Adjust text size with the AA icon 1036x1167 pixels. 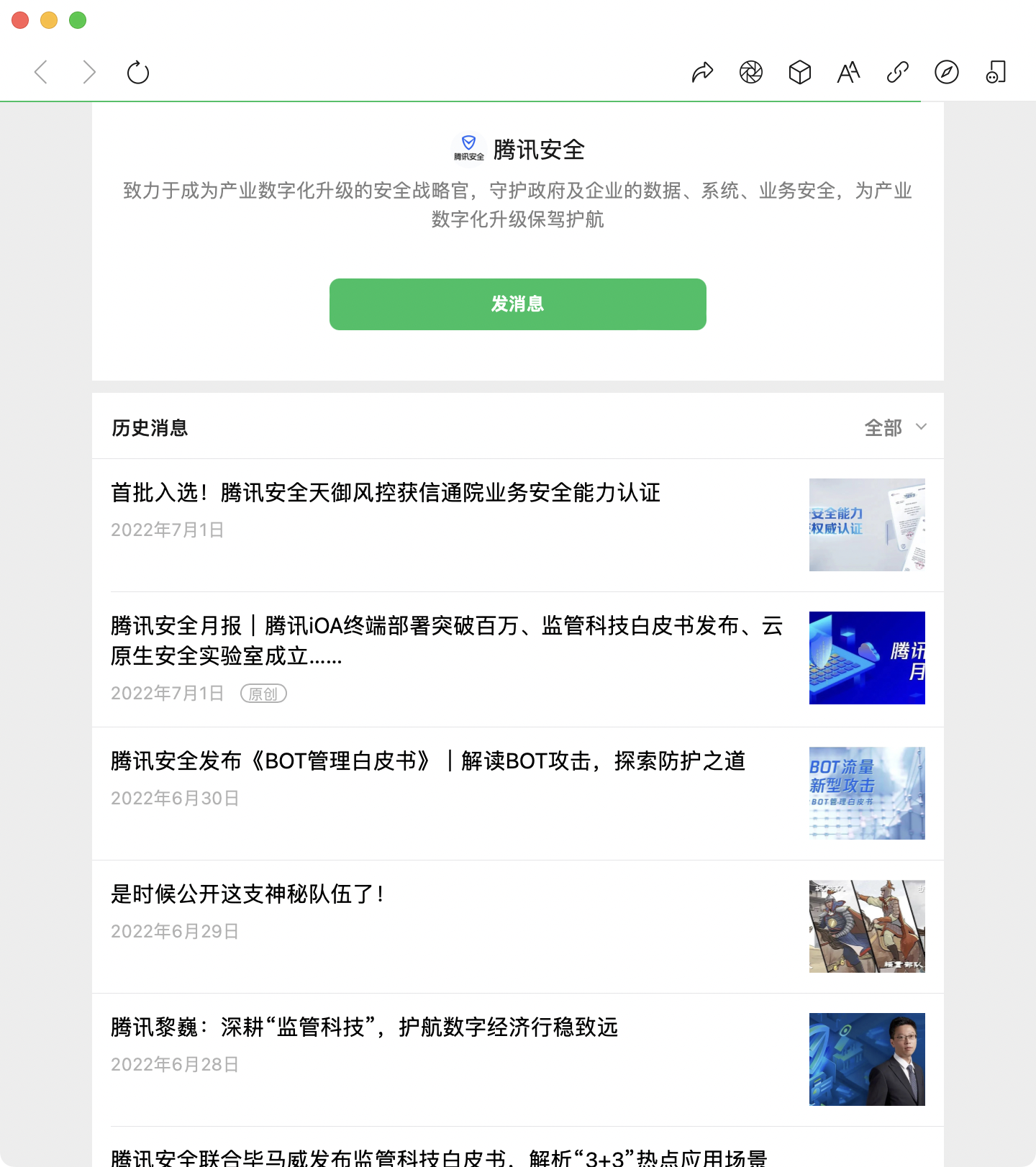point(848,72)
